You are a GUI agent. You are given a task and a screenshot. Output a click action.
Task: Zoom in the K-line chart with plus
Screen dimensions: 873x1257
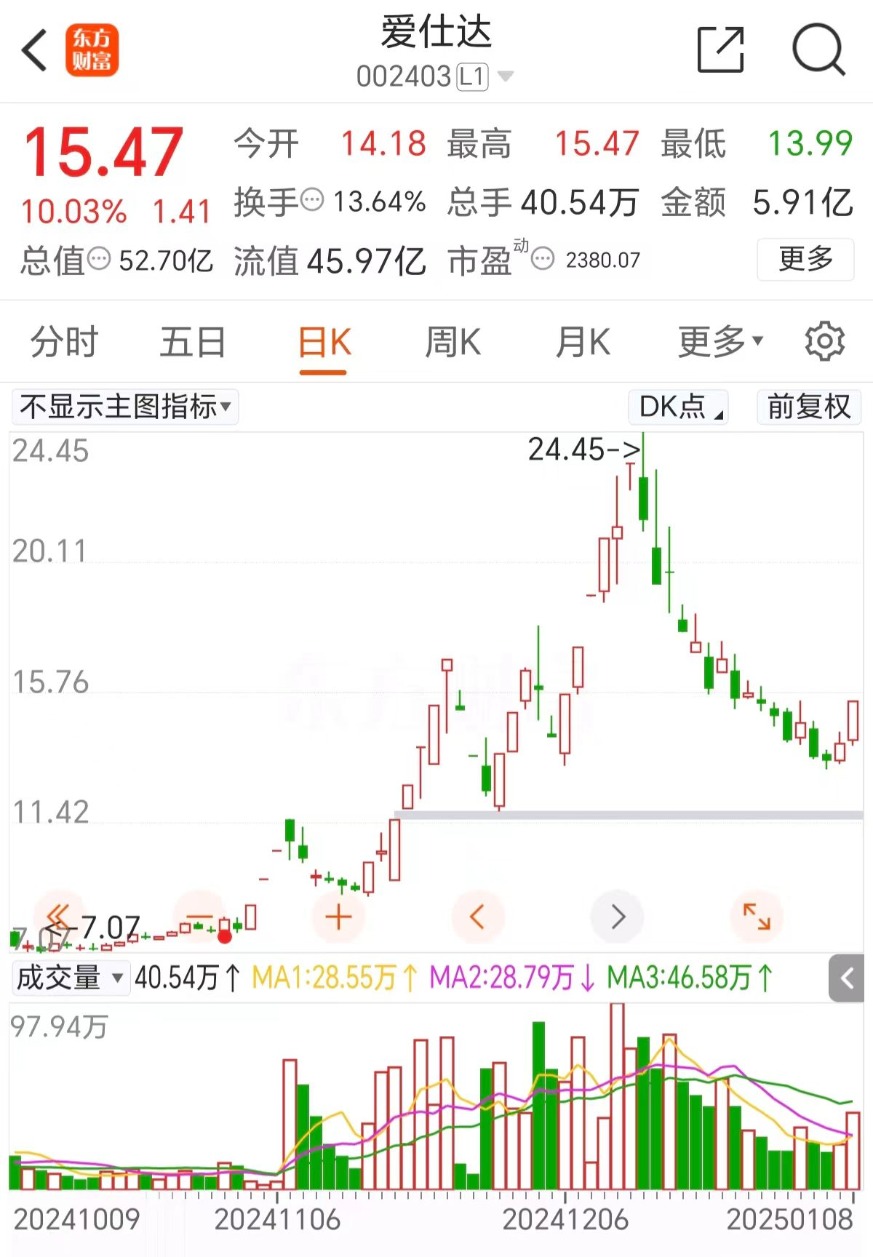click(338, 916)
